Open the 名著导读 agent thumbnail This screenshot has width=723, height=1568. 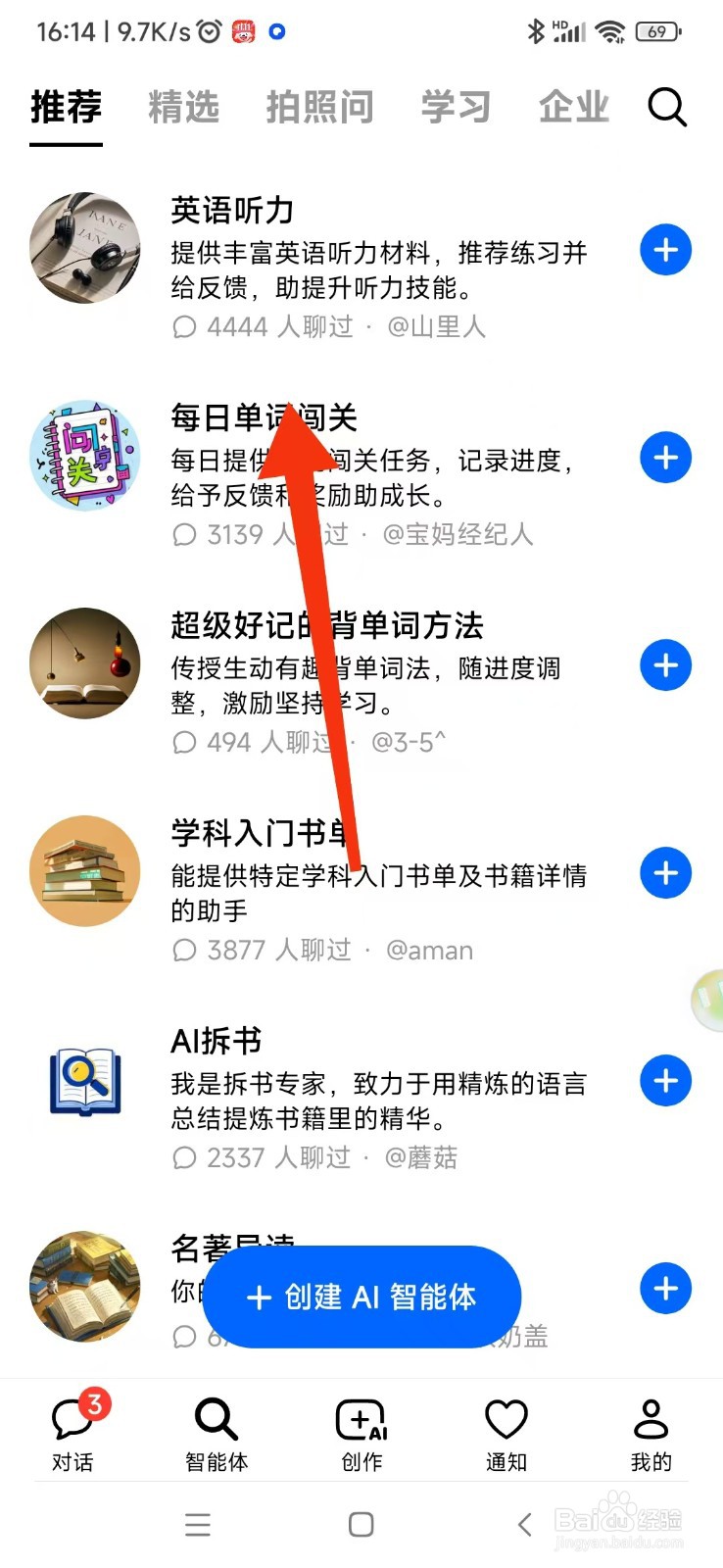click(x=85, y=1289)
